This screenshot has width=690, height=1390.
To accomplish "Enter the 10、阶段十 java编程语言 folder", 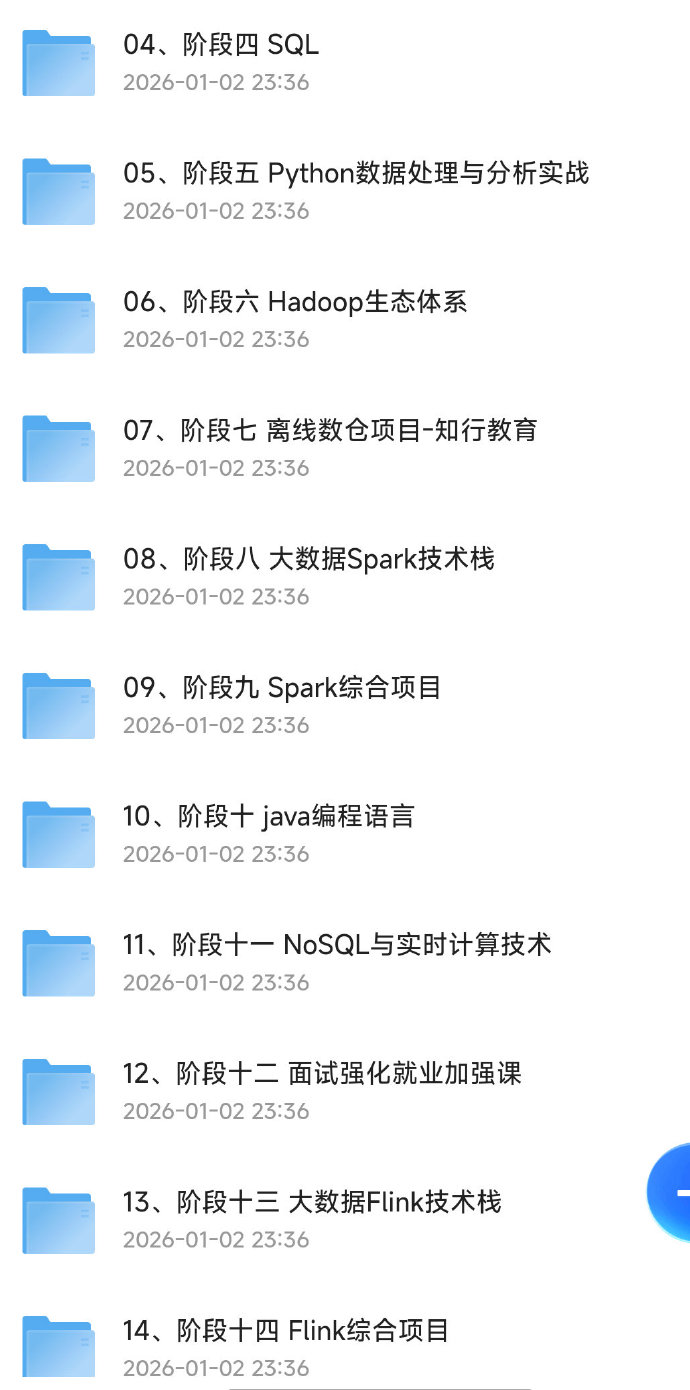I will 268,817.
